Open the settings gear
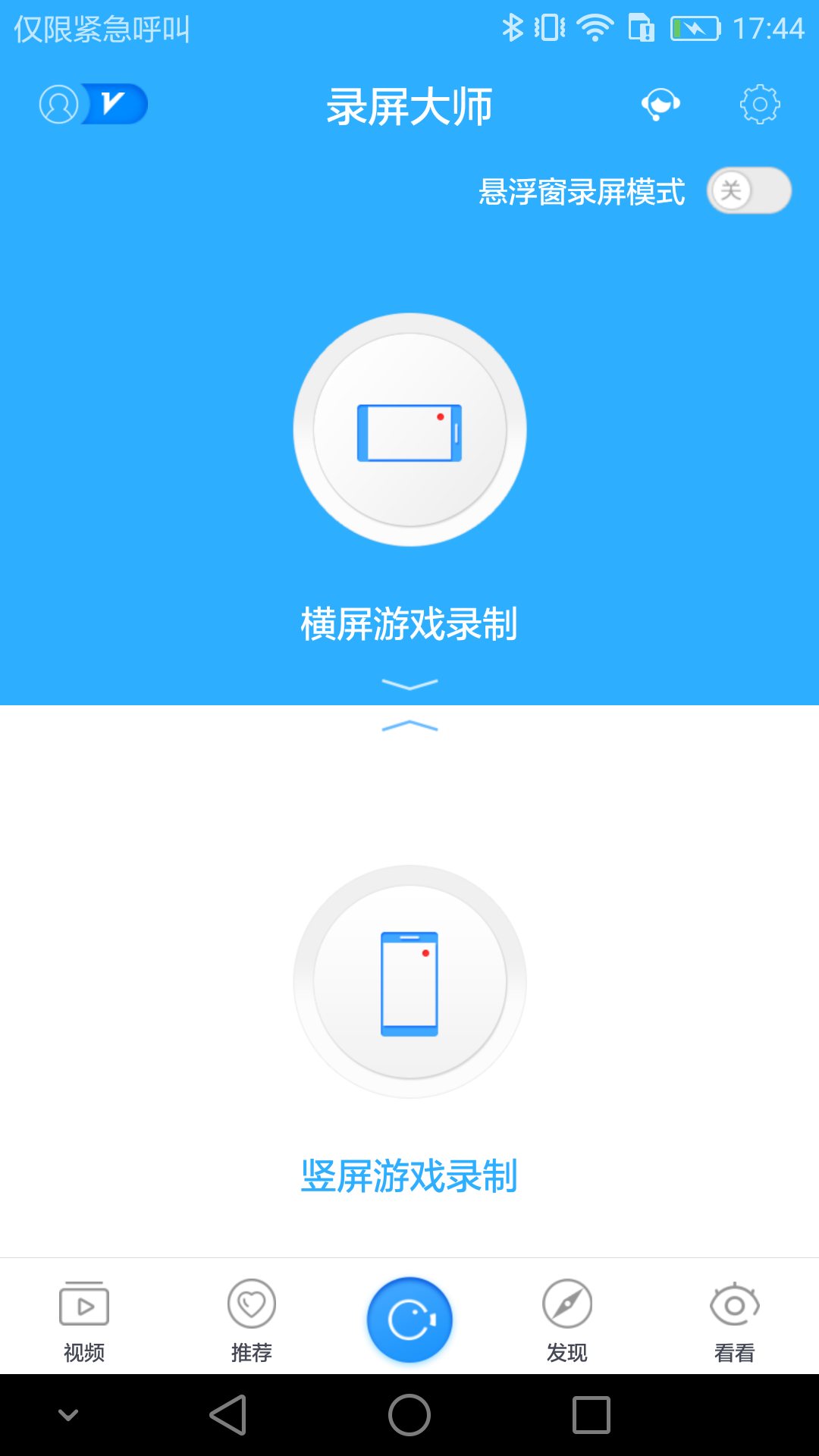The image size is (819, 1456). pyautogui.click(x=760, y=104)
